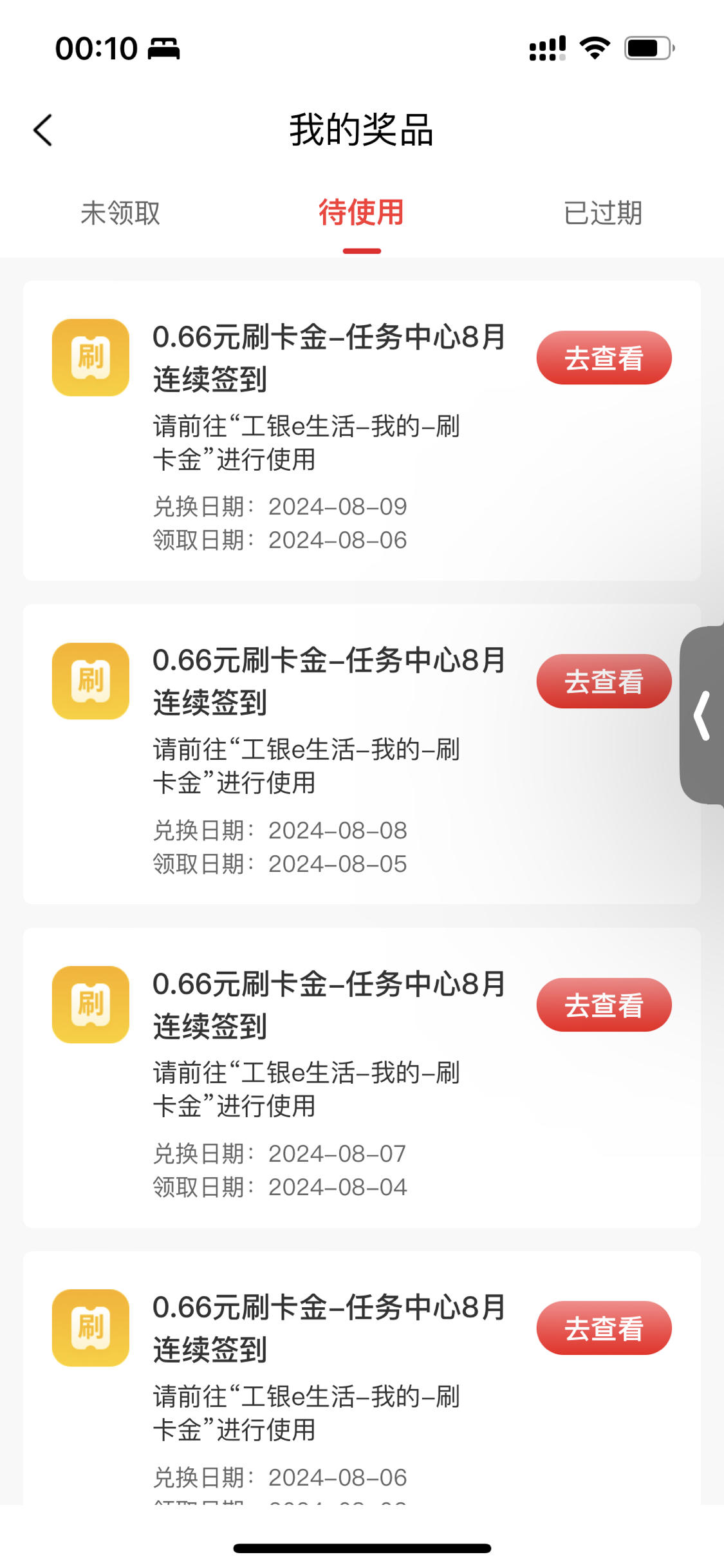Select the 待使用 tab
Image resolution: width=724 pixels, height=1568 pixels.
[x=362, y=213]
